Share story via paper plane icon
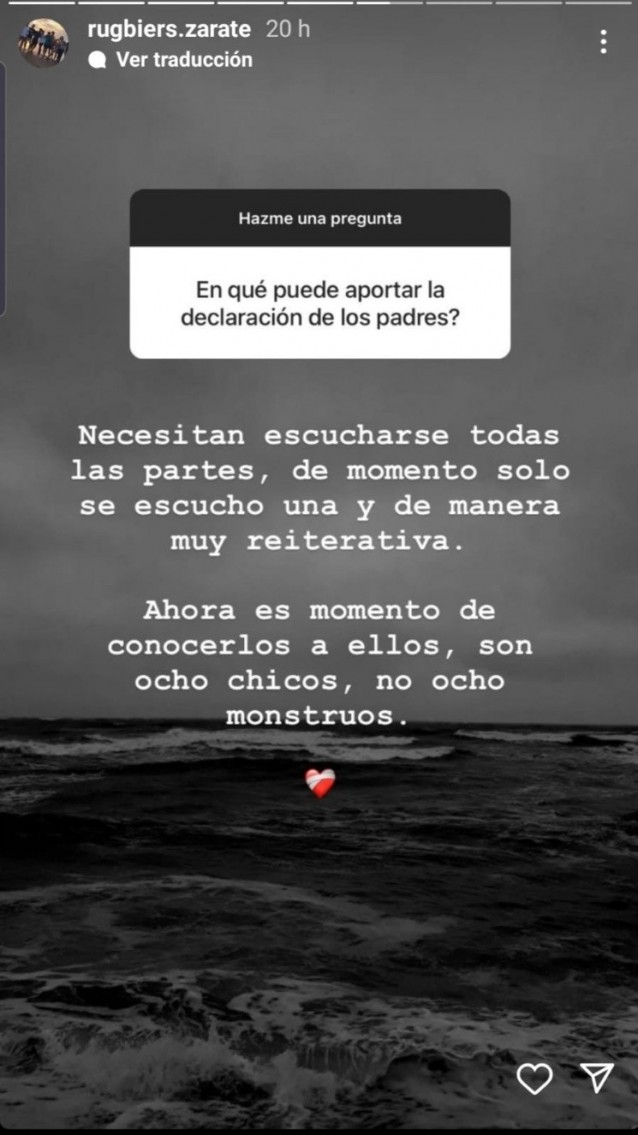 [597, 1076]
